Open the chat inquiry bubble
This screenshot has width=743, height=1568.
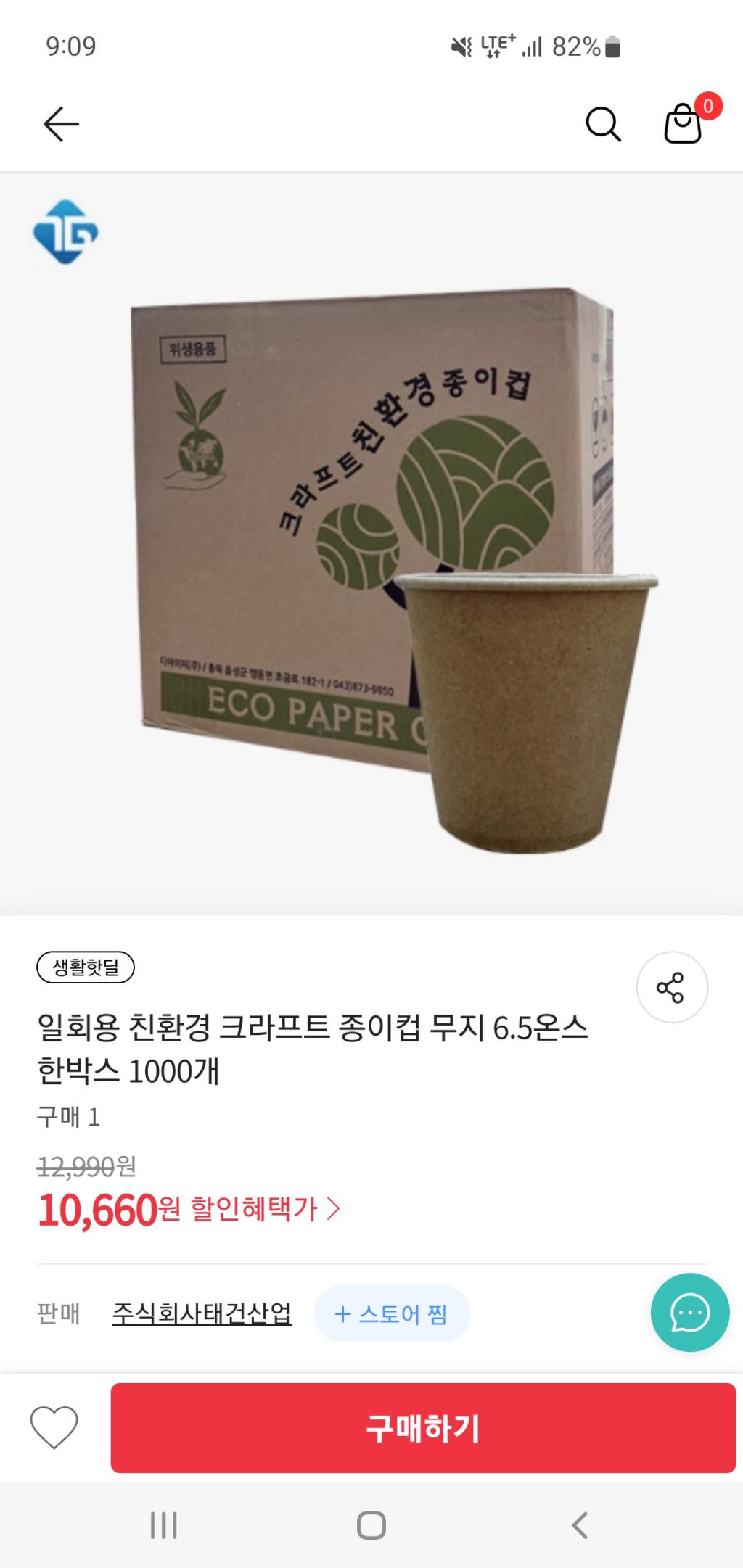tap(689, 1313)
